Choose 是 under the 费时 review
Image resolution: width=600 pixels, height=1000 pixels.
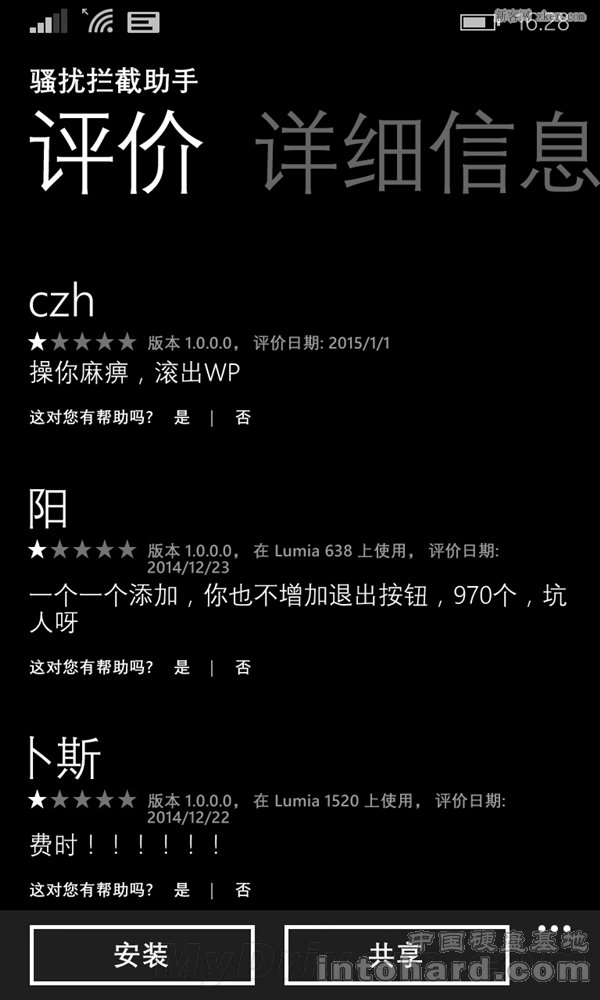(182, 890)
